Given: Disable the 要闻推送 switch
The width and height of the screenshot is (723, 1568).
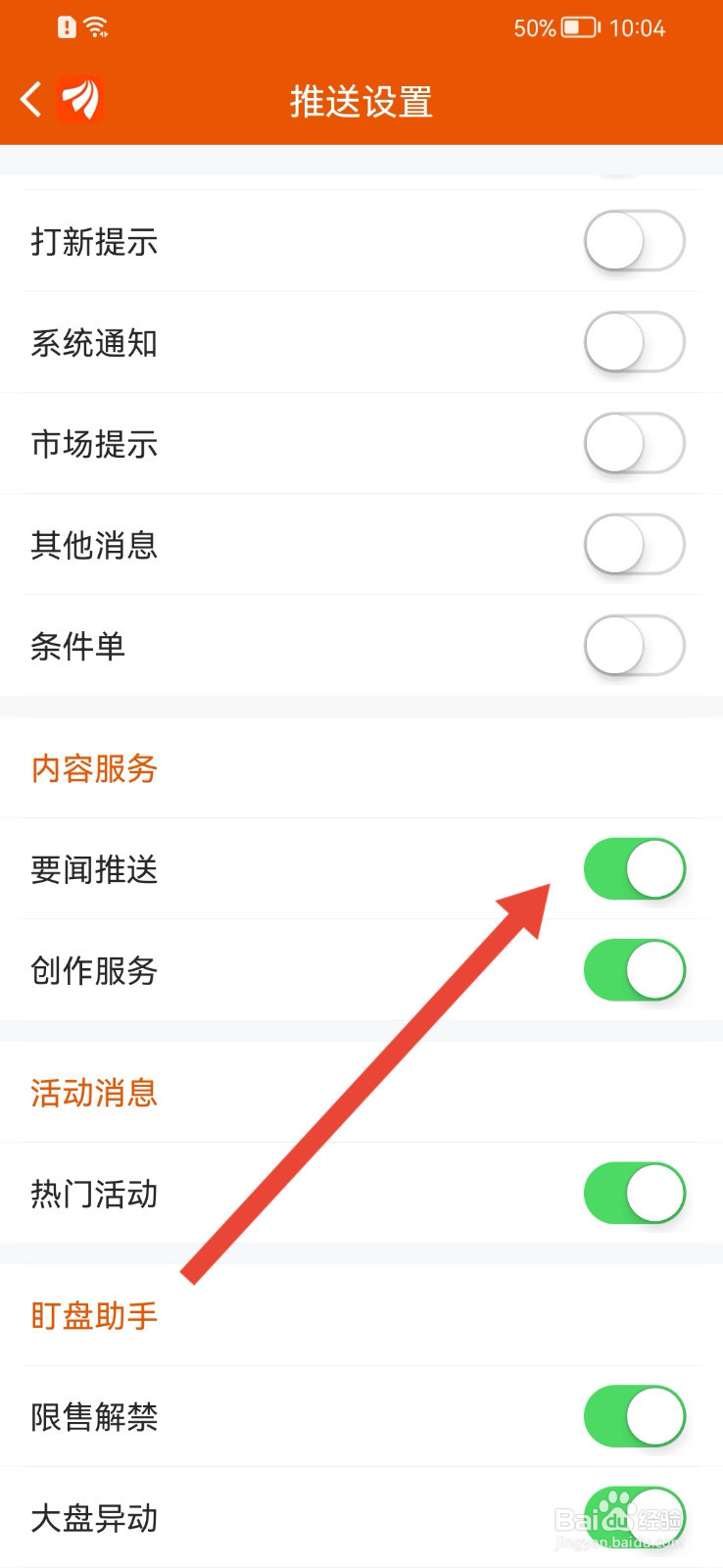Looking at the screenshot, I should tap(635, 867).
